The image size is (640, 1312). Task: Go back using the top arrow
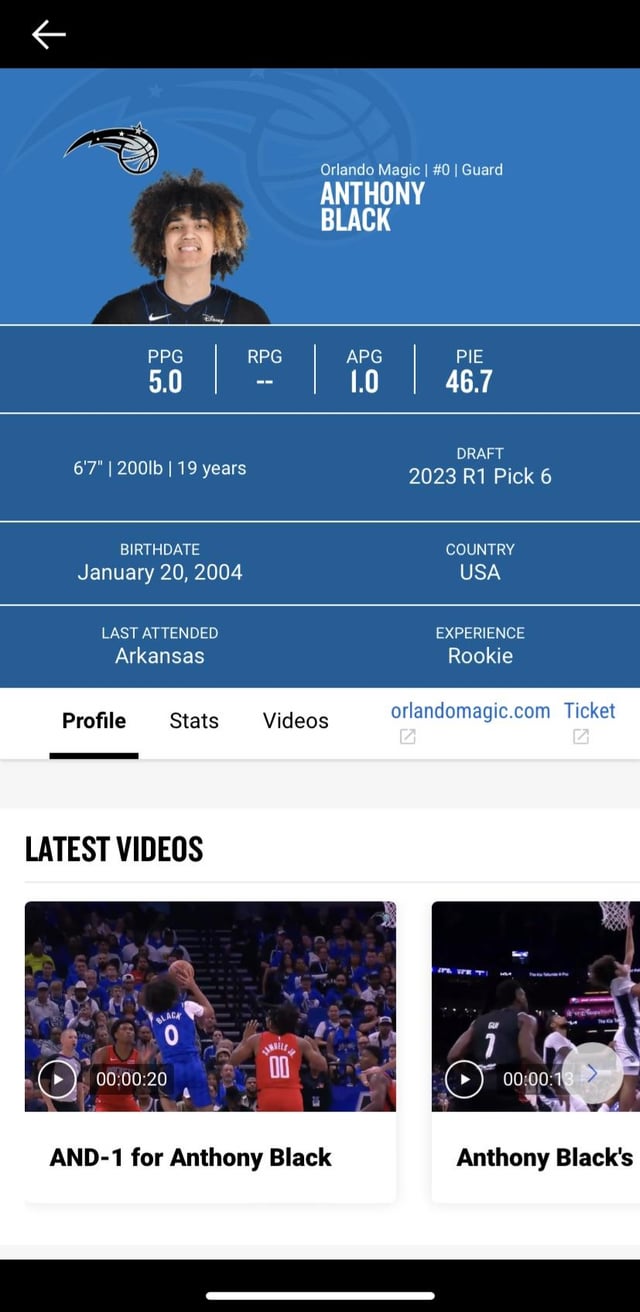[x=48, y=35]
